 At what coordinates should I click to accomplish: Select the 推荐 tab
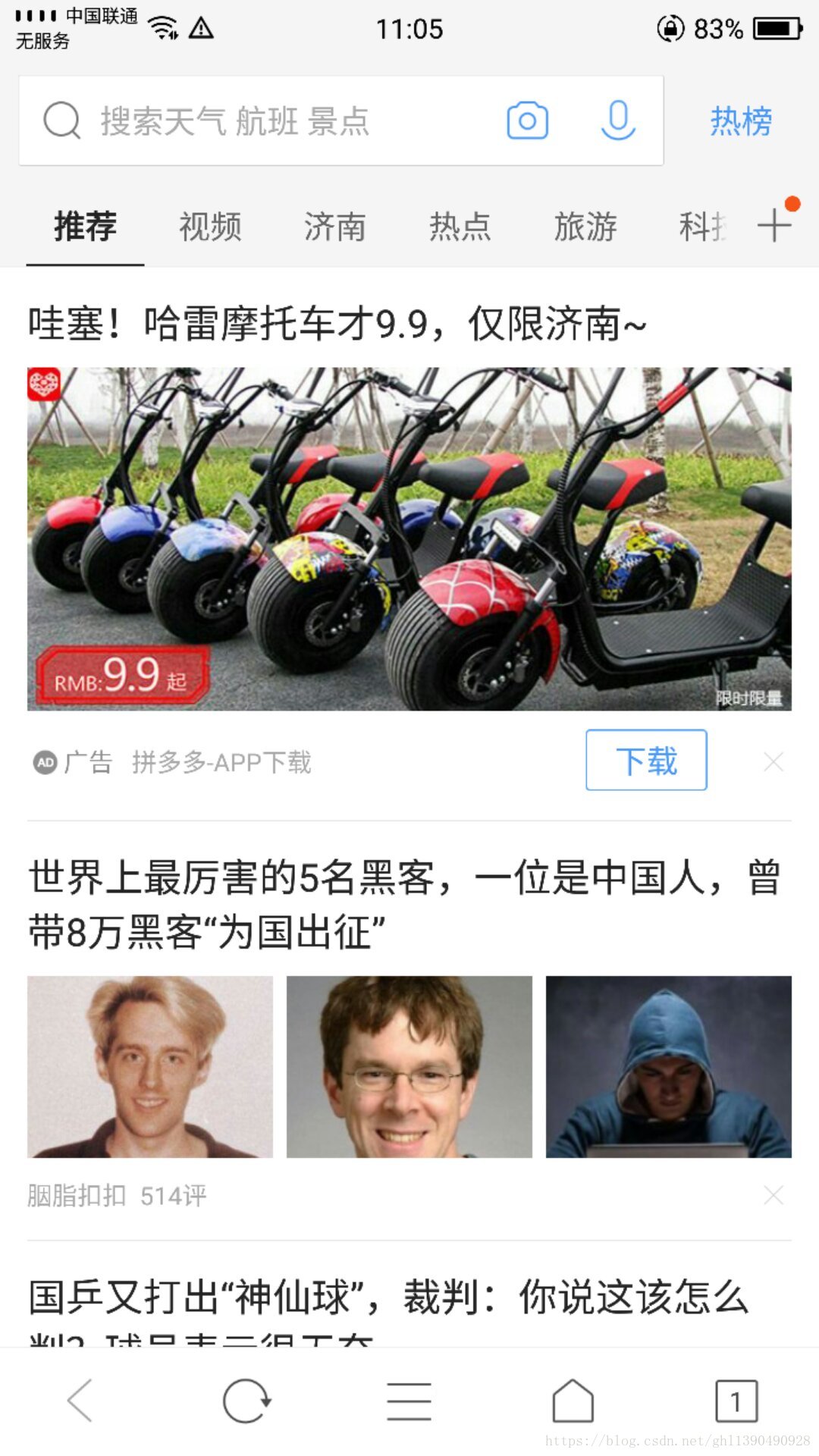point(85,227)
